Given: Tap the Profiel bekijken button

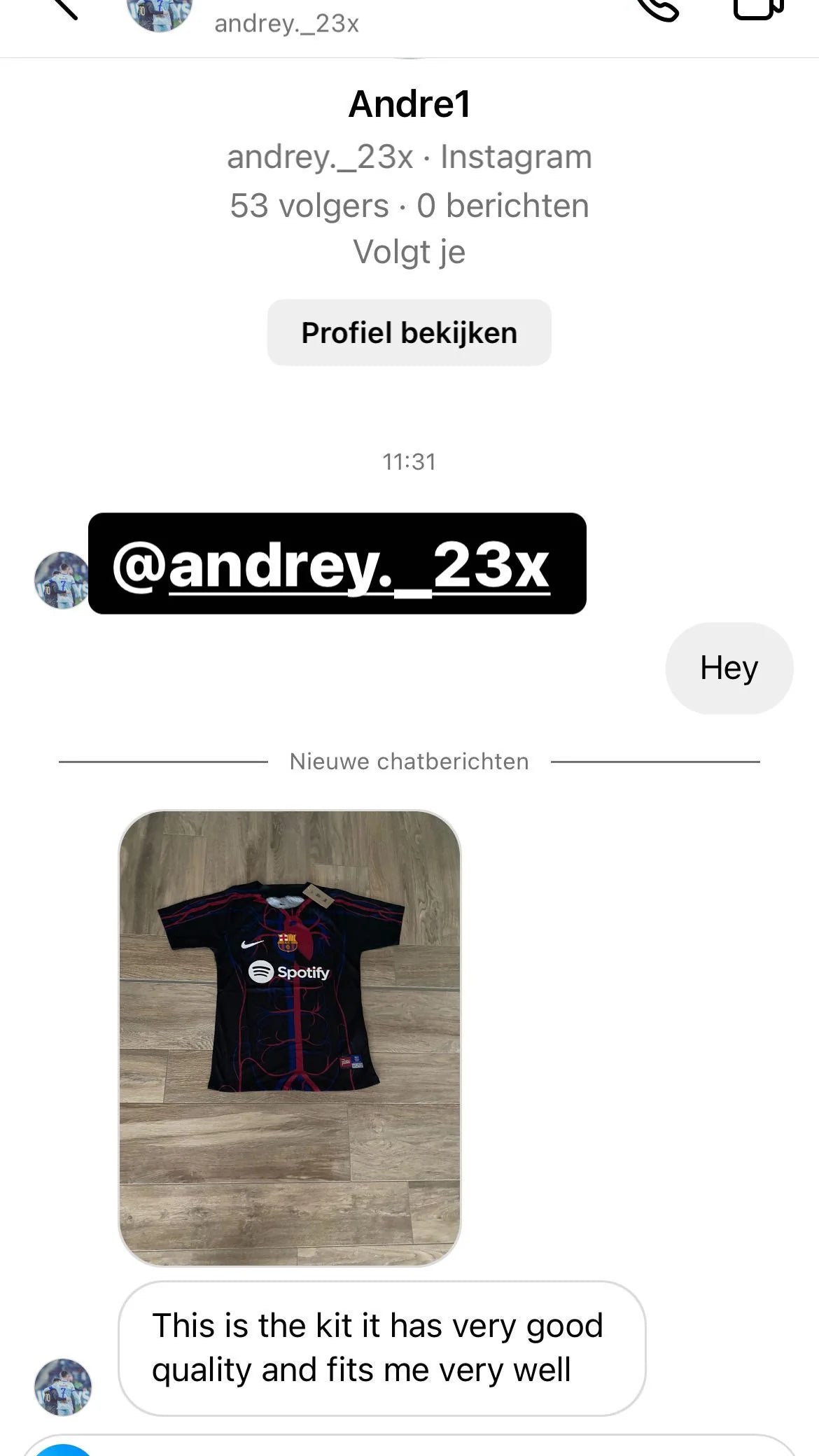Looking at the screenshot, I should 409,332.
